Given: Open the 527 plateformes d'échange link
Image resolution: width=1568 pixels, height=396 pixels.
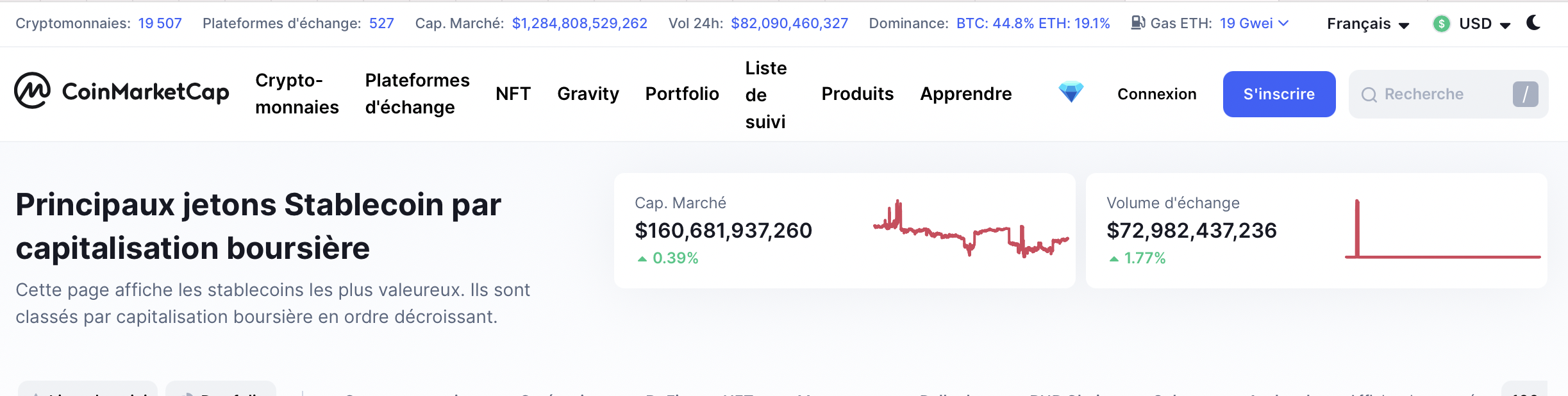Looking at the screenshot, I should pos(381,24).
